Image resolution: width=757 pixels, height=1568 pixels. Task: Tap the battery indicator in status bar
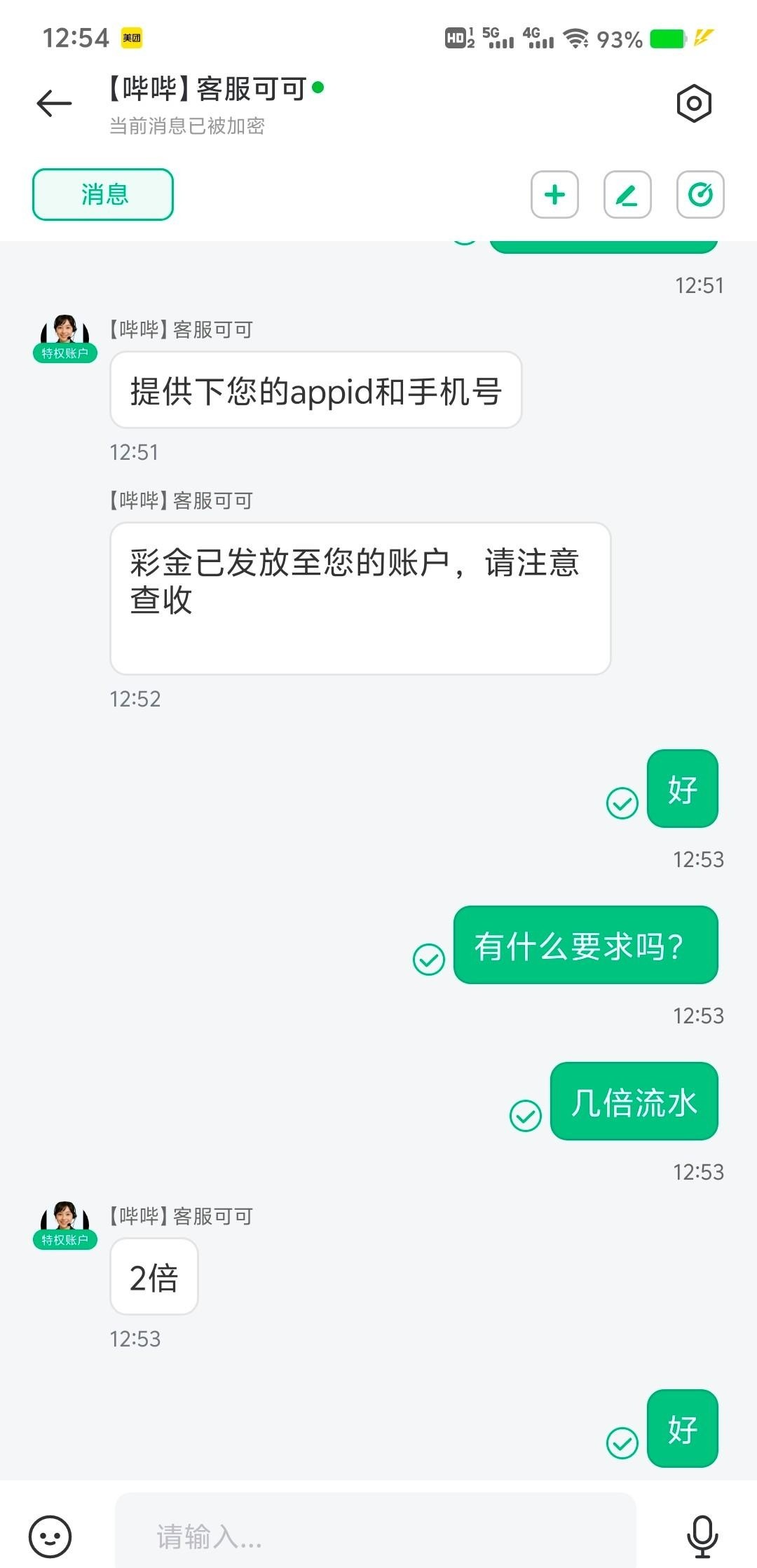[x=667, y=40]
